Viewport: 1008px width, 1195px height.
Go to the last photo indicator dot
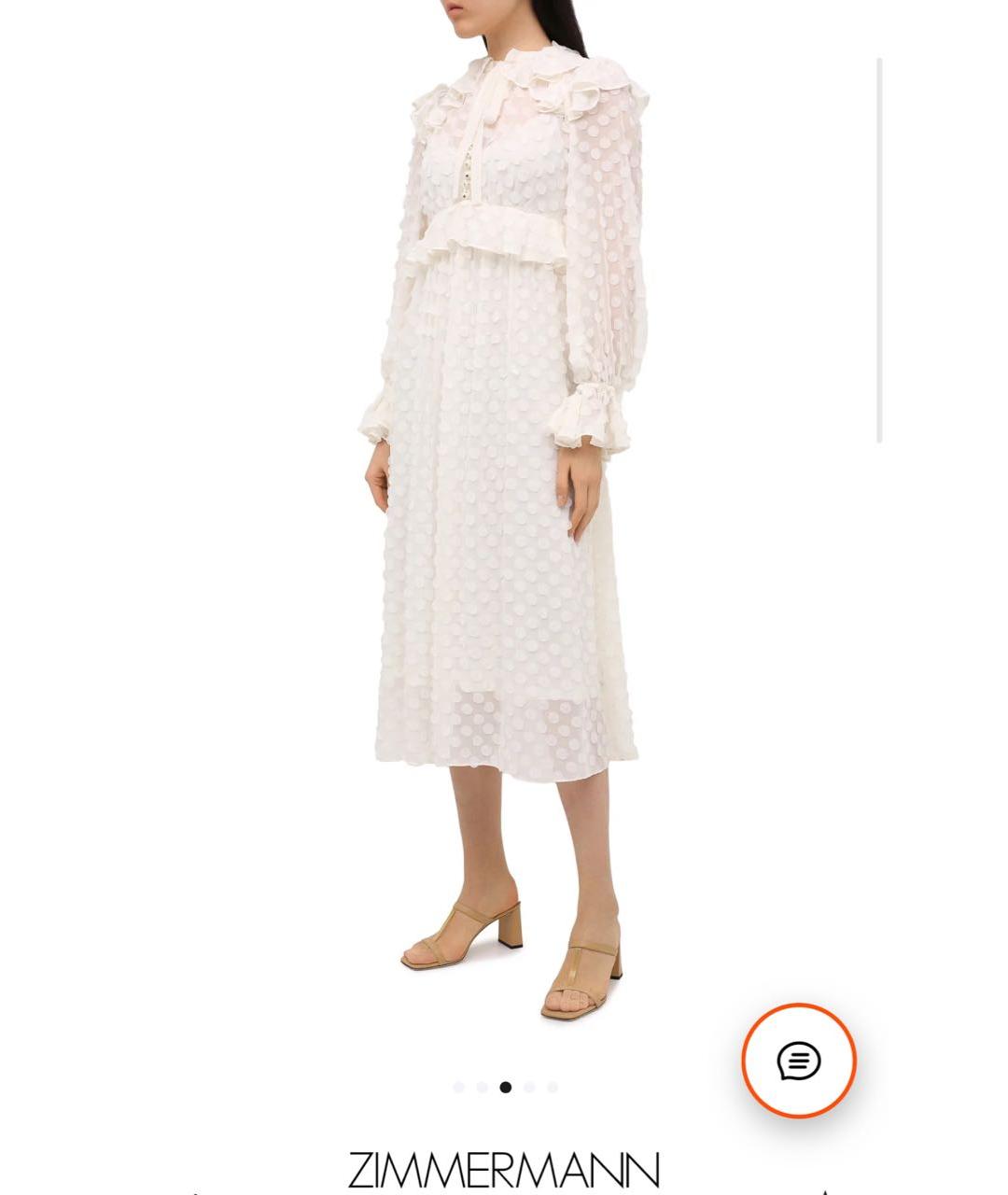point(553,1087)
